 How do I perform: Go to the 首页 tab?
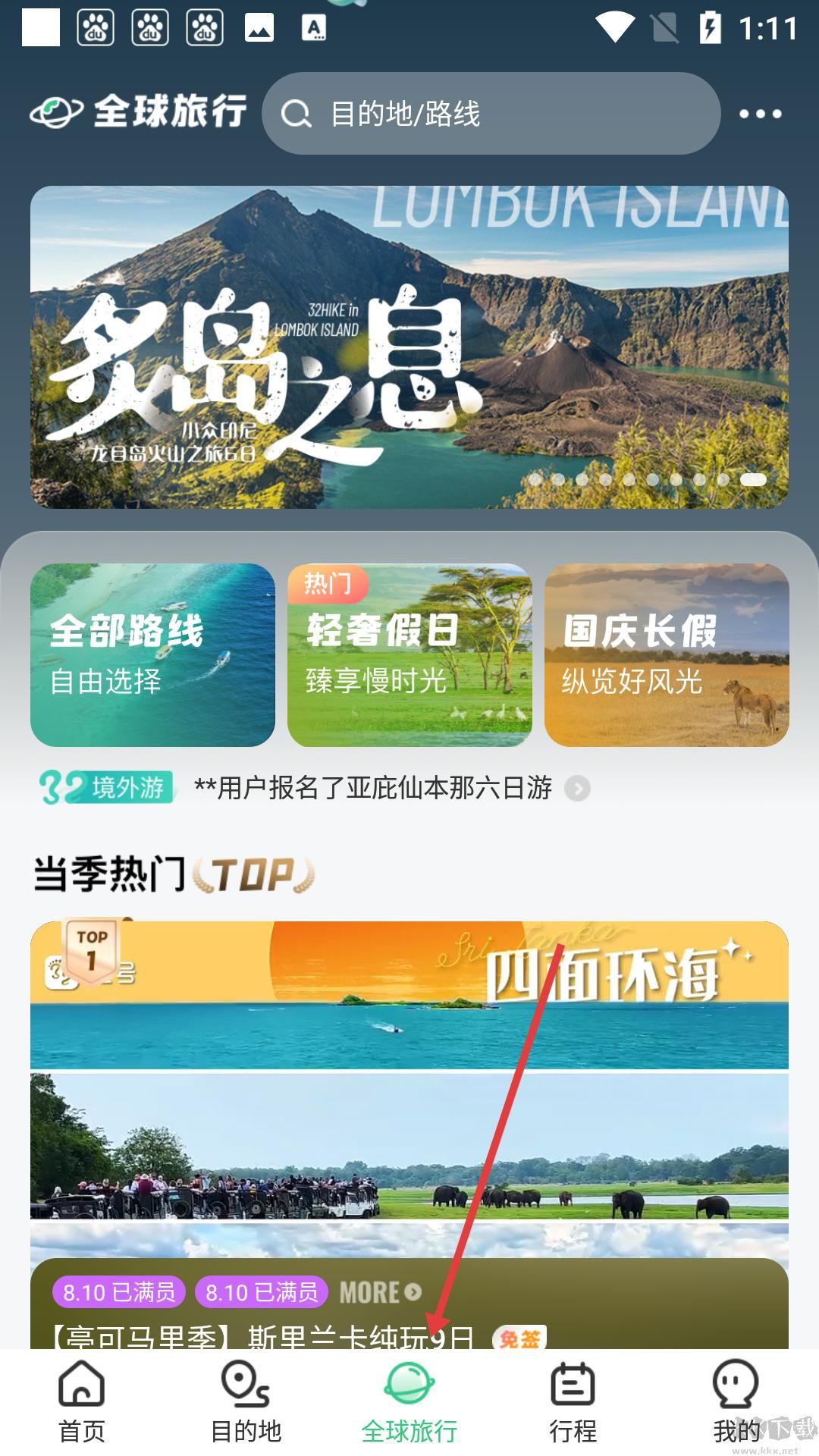(x=82, y=1401)
